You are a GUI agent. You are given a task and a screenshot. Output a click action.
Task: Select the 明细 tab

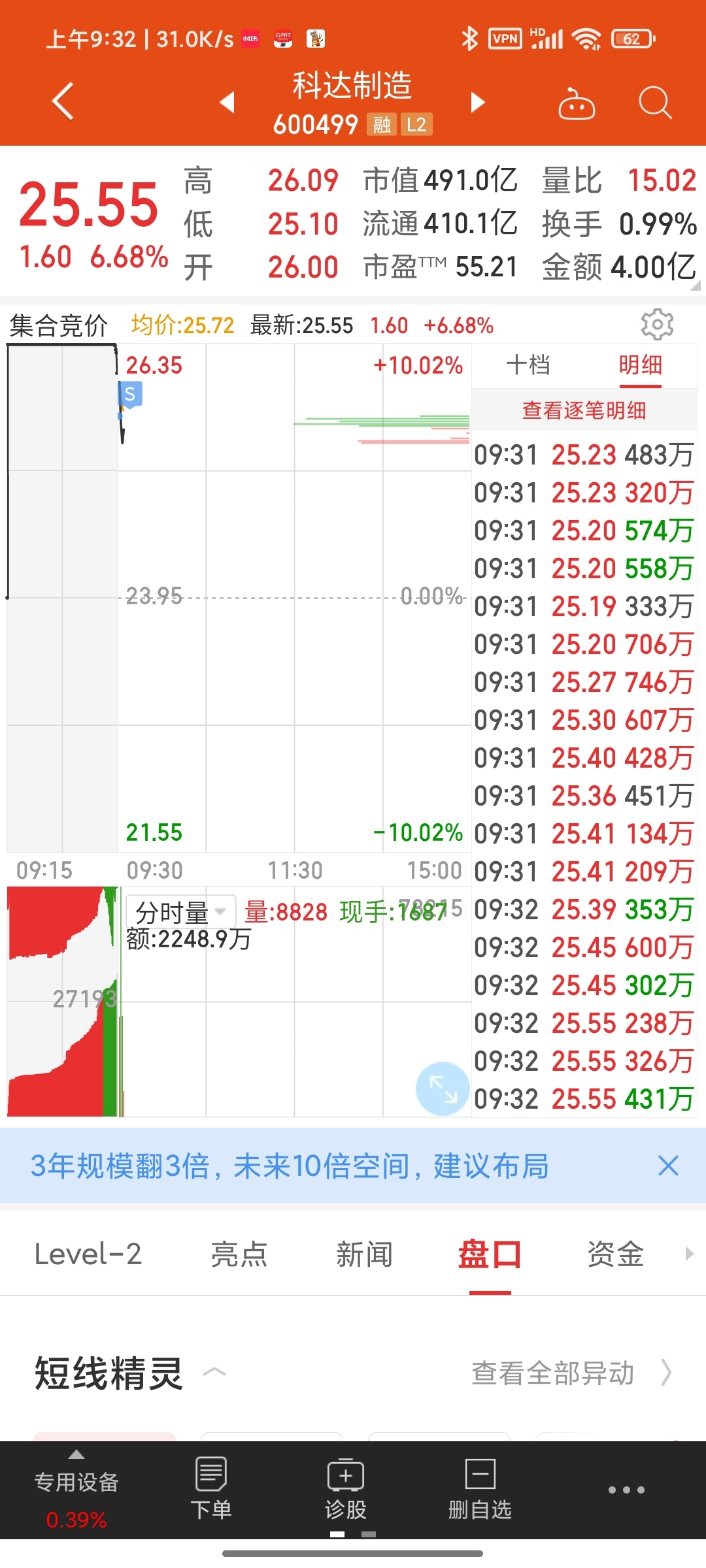[641, 365]
